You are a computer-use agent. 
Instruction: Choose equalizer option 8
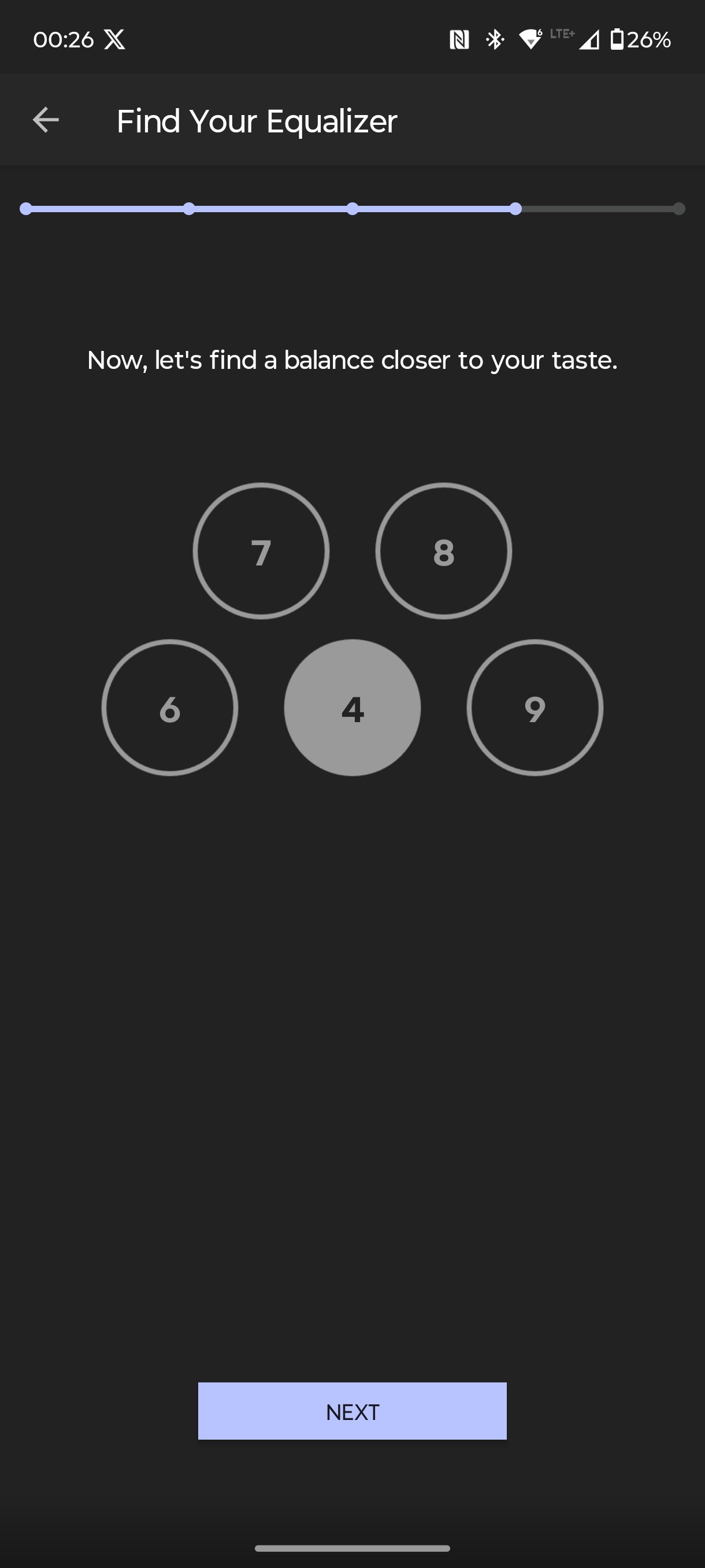[443, 552]
